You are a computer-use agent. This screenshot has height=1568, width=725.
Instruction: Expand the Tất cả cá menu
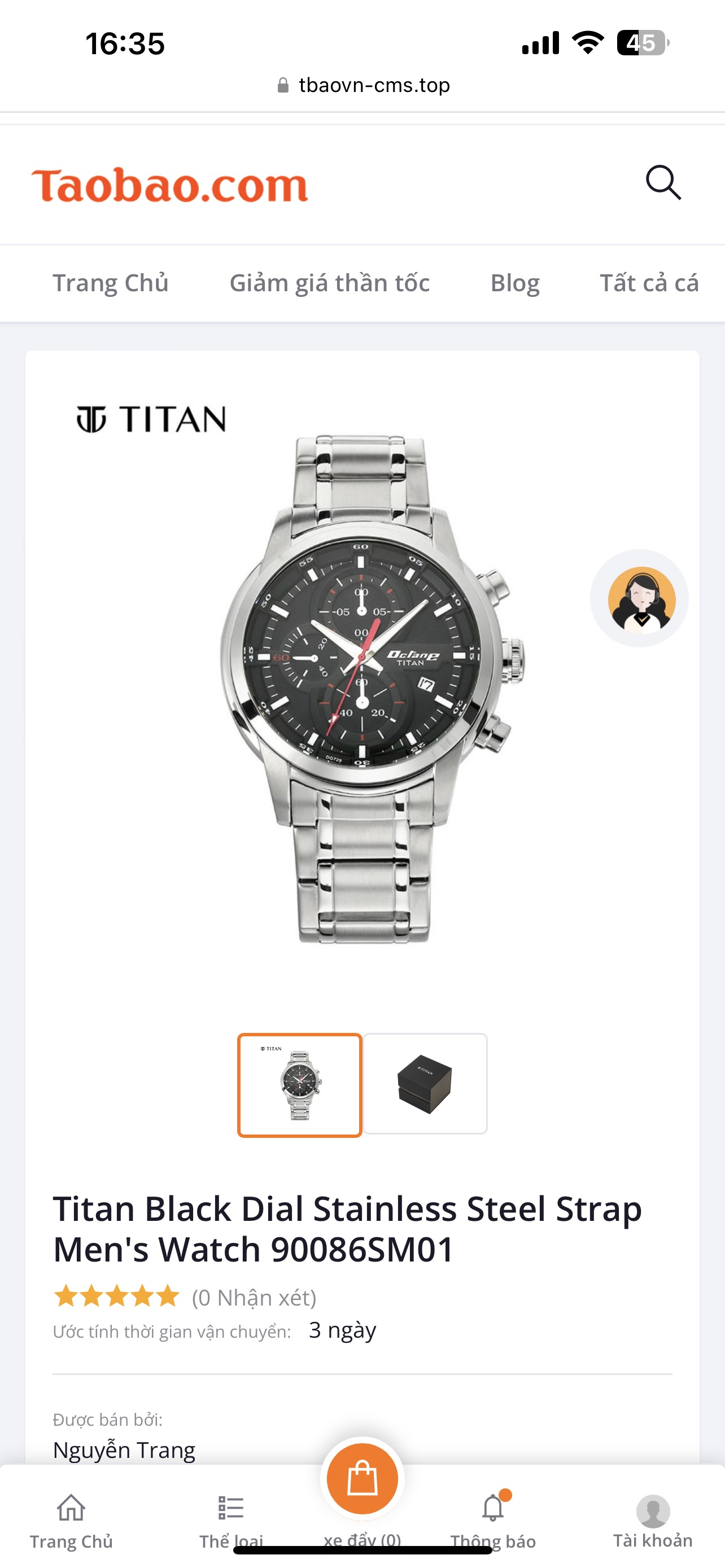coord(649,282)
